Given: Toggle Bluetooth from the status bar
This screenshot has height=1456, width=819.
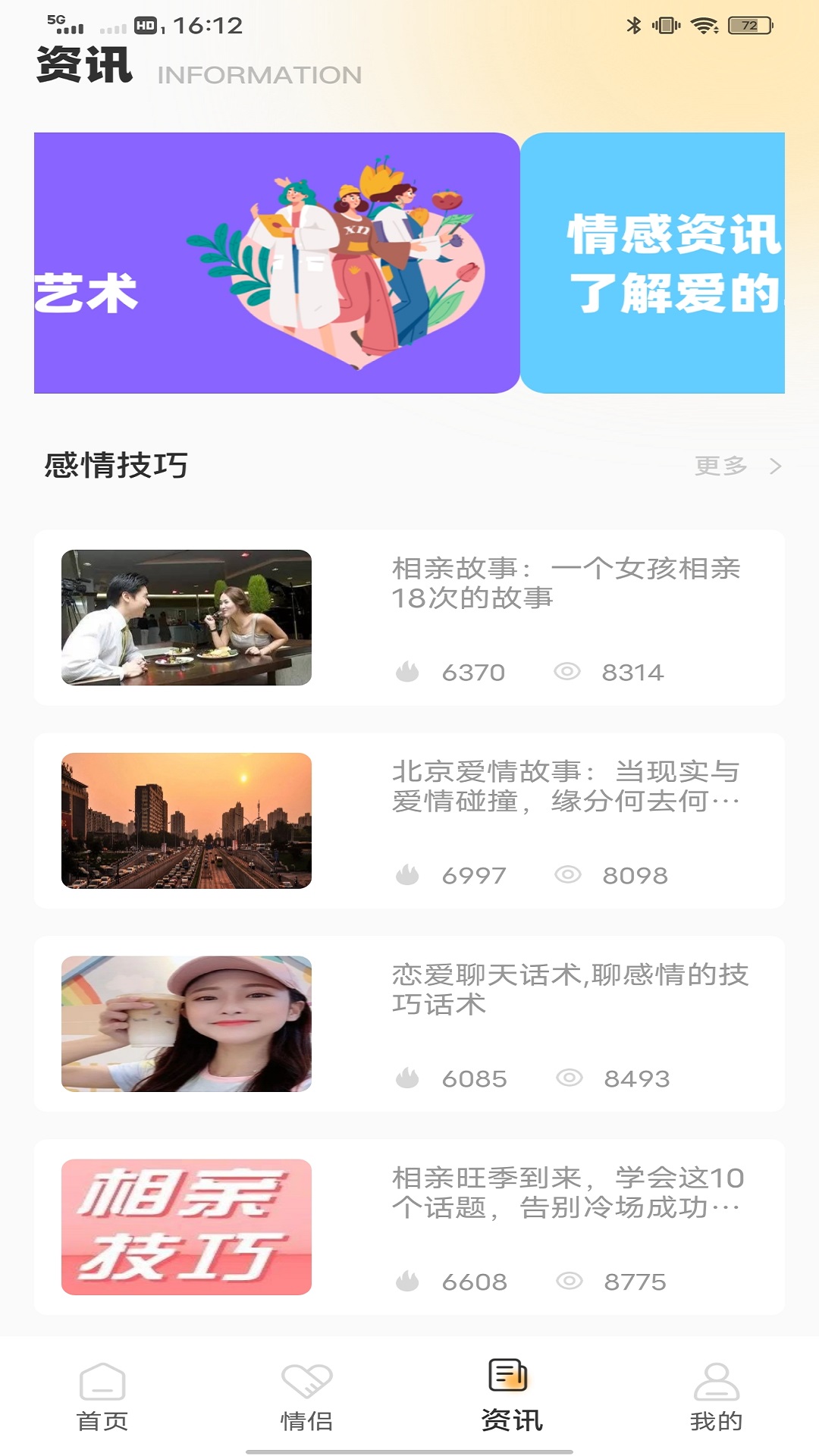Looking at the screenshot, I should (633, 23).
